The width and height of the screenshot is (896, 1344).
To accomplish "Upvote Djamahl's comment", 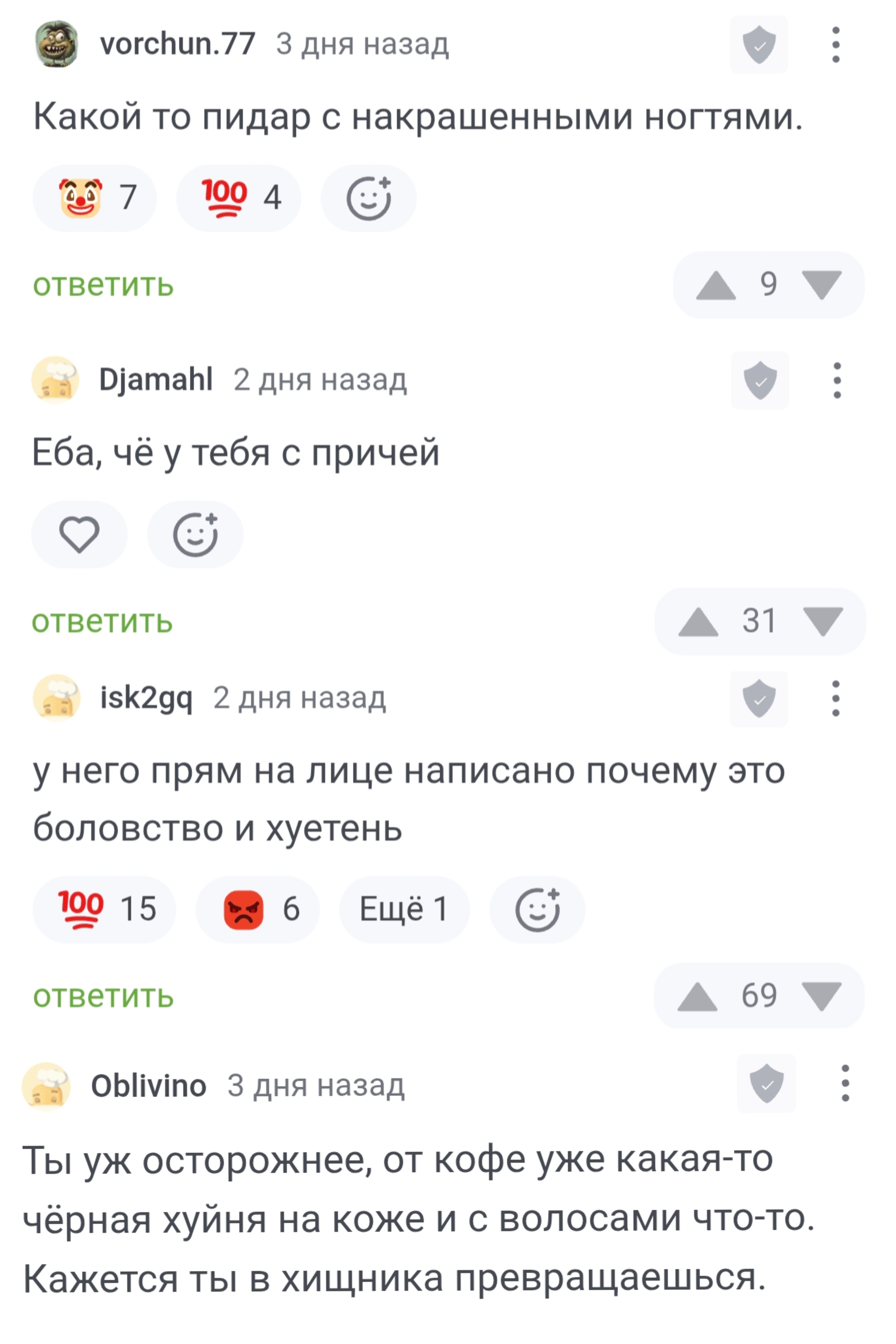I will click(x=698, y=622).
